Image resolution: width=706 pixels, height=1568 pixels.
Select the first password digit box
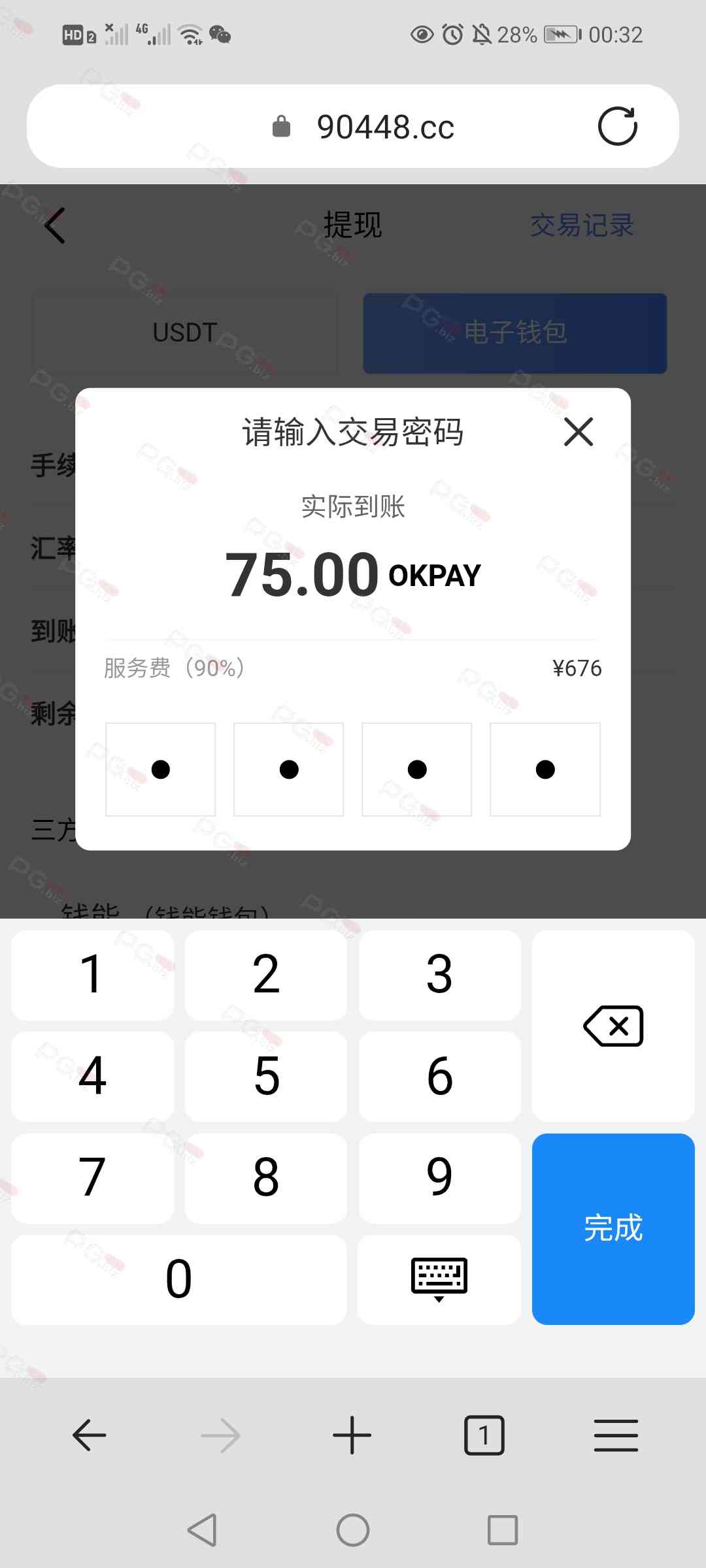pos(161,769)
